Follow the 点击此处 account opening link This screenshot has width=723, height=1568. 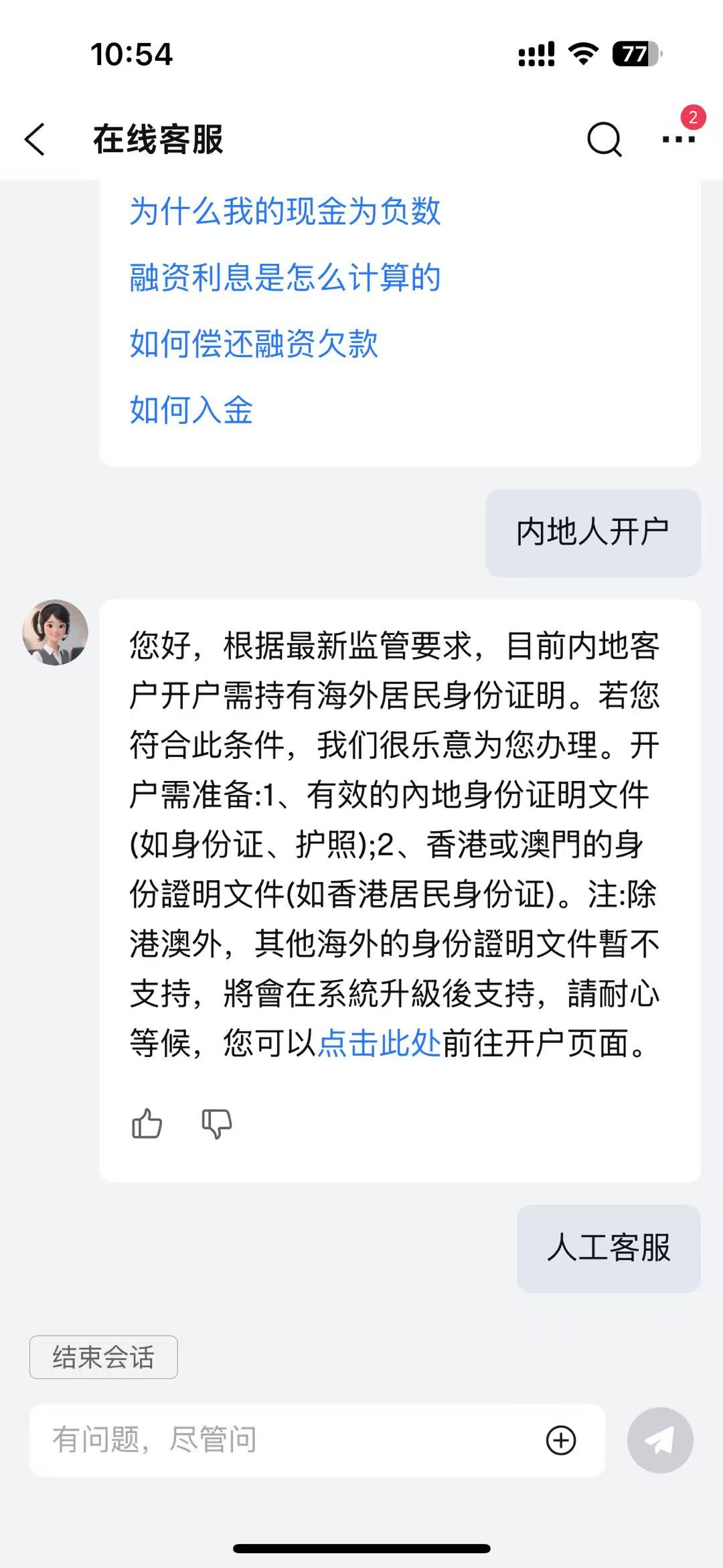(379, 1043)
